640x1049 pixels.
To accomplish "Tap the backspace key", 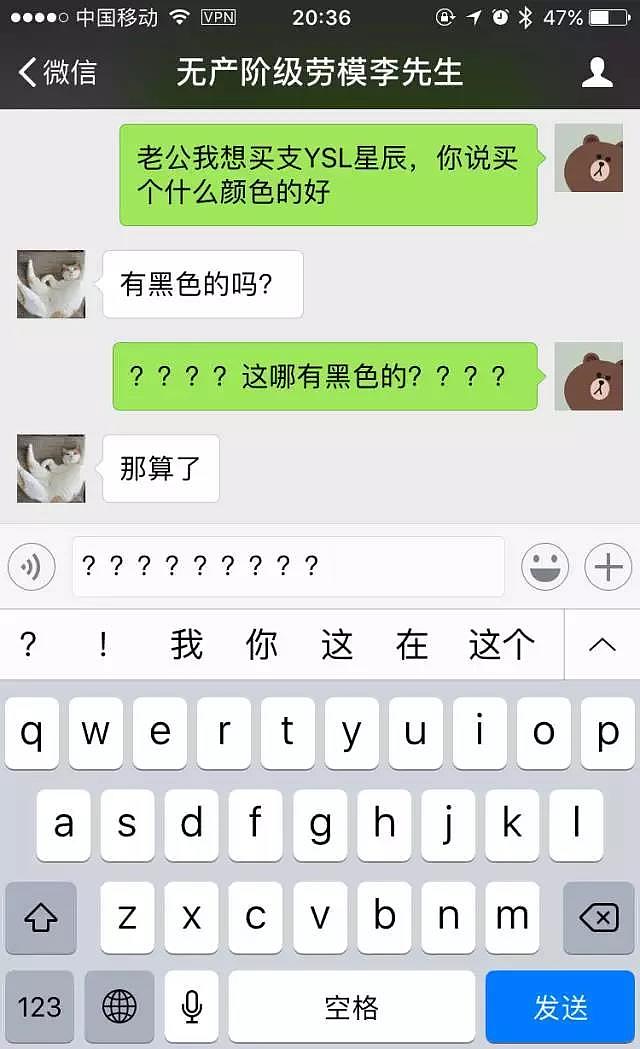I will pyautogui.click(x=599, y=917).
